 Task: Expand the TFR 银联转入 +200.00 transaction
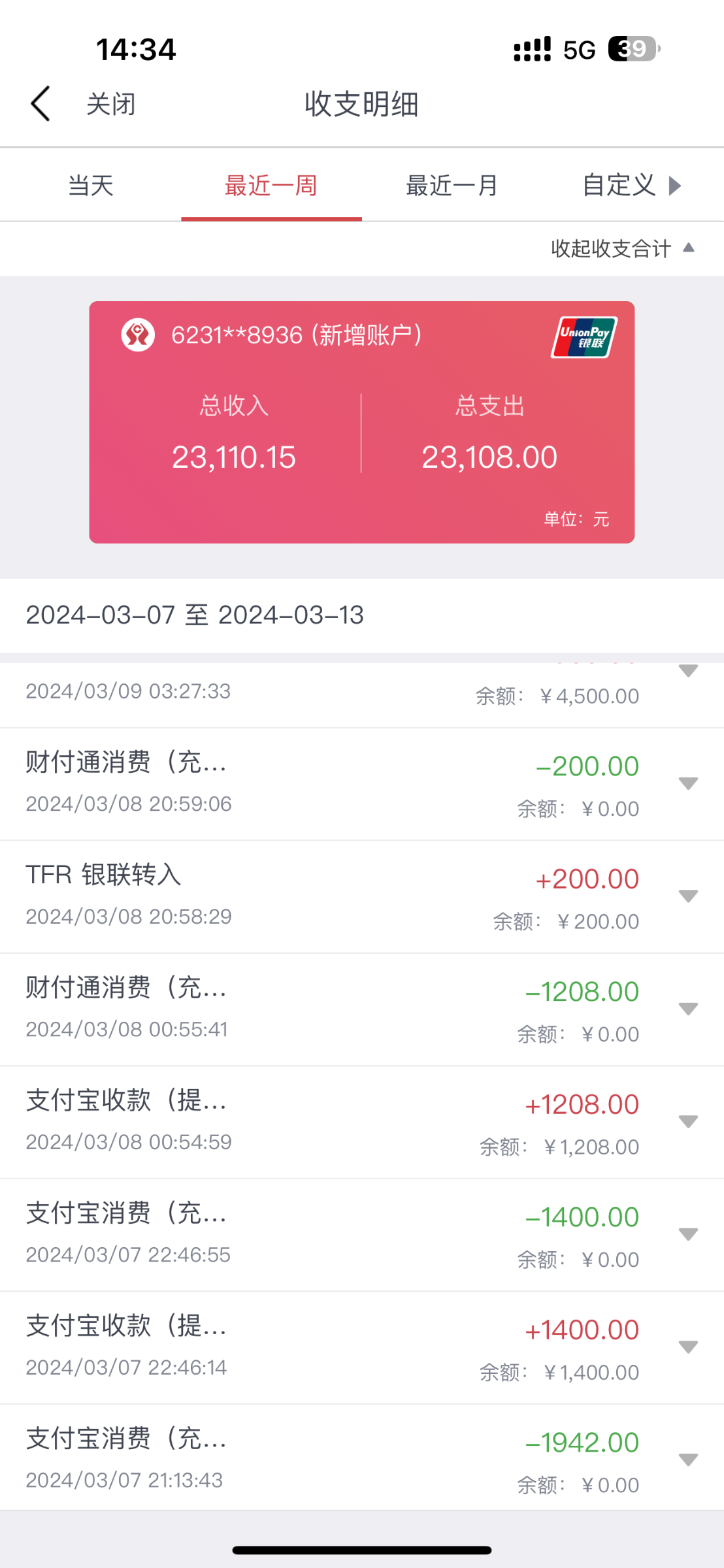pyautogui.click(x=688, y=896)
